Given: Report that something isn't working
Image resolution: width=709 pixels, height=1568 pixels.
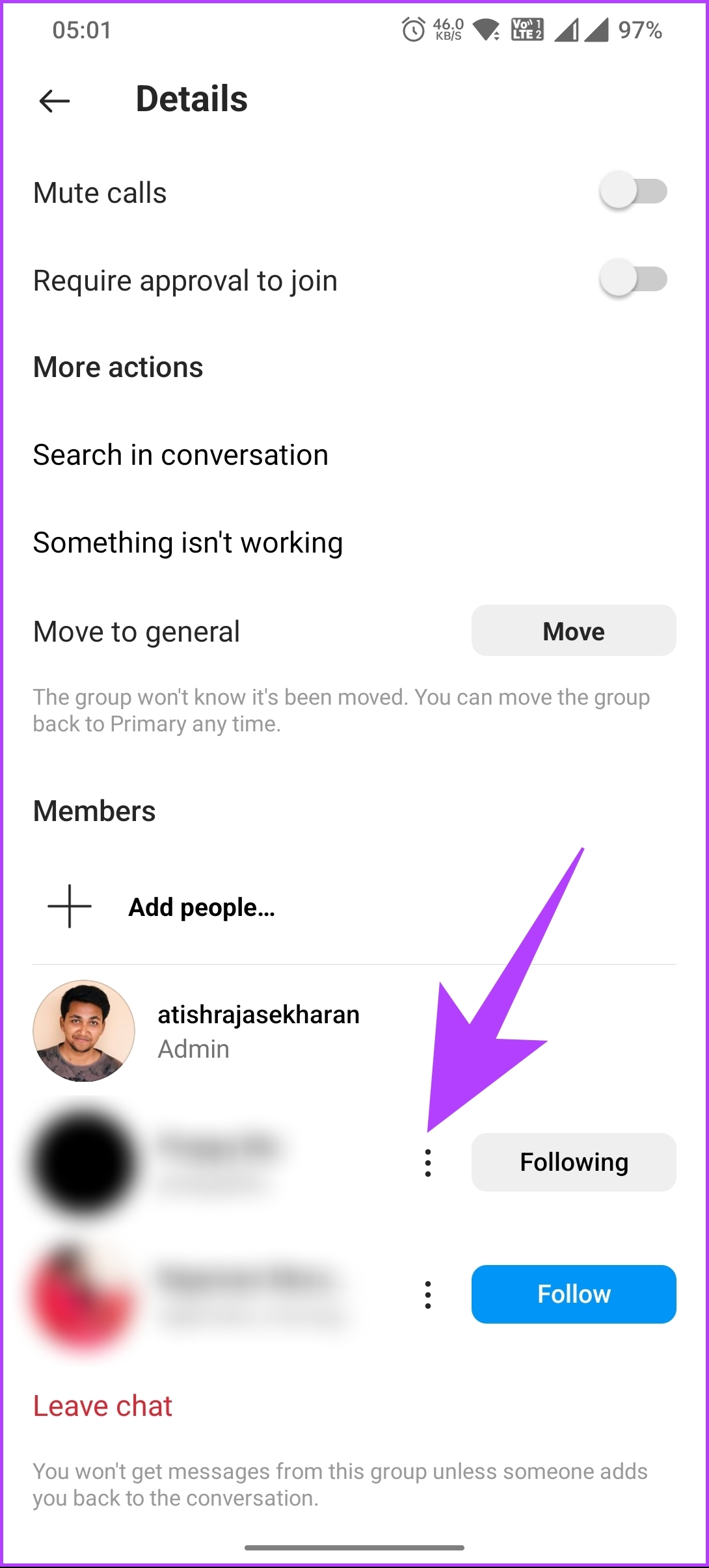Looking at the screenshot, I should (x=188, y=543).
